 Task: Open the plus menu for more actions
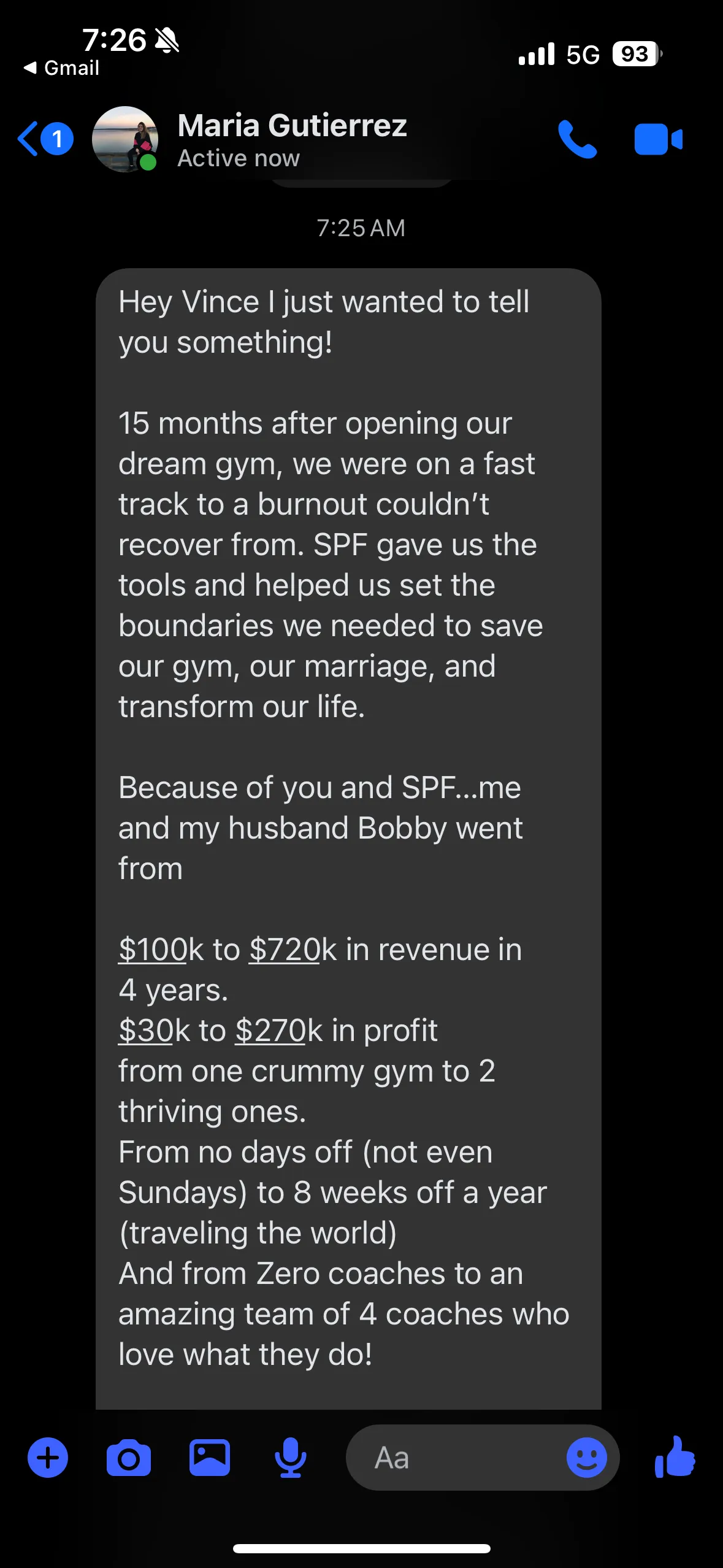point(48,1458)
